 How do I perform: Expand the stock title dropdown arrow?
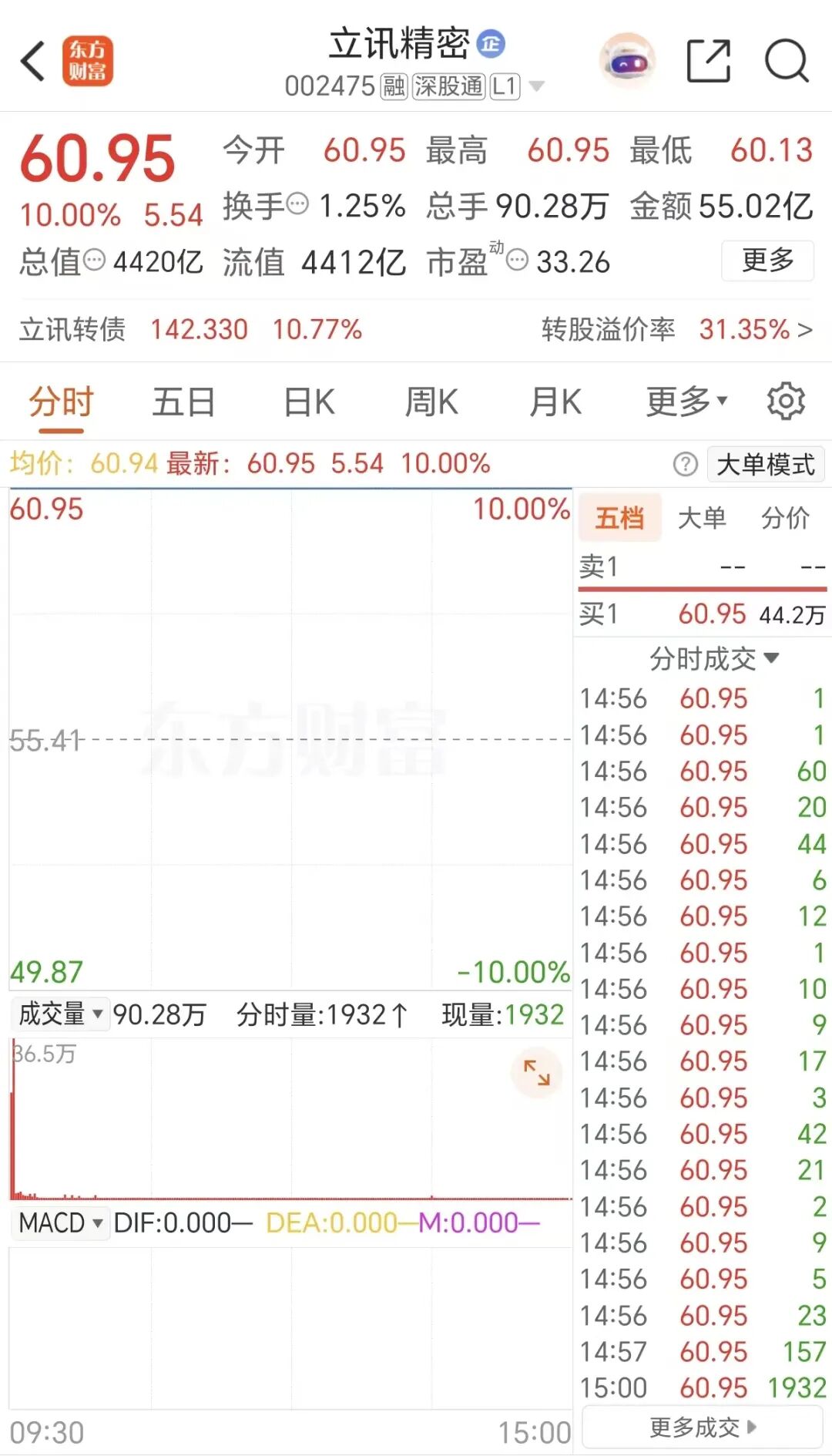click(x=536, y=86)
